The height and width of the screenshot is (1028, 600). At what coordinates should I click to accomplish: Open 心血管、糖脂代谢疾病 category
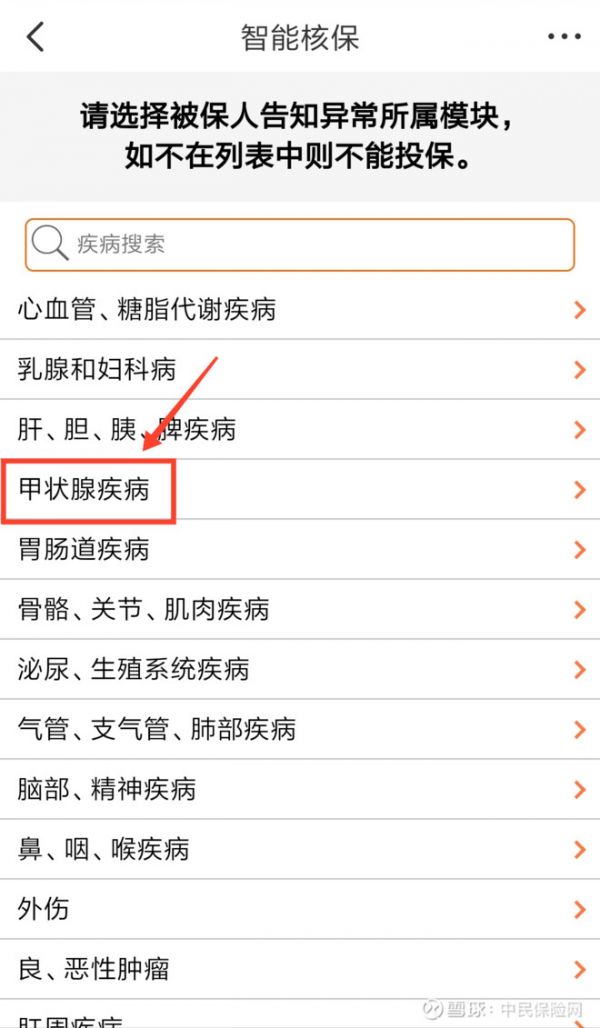300,309
